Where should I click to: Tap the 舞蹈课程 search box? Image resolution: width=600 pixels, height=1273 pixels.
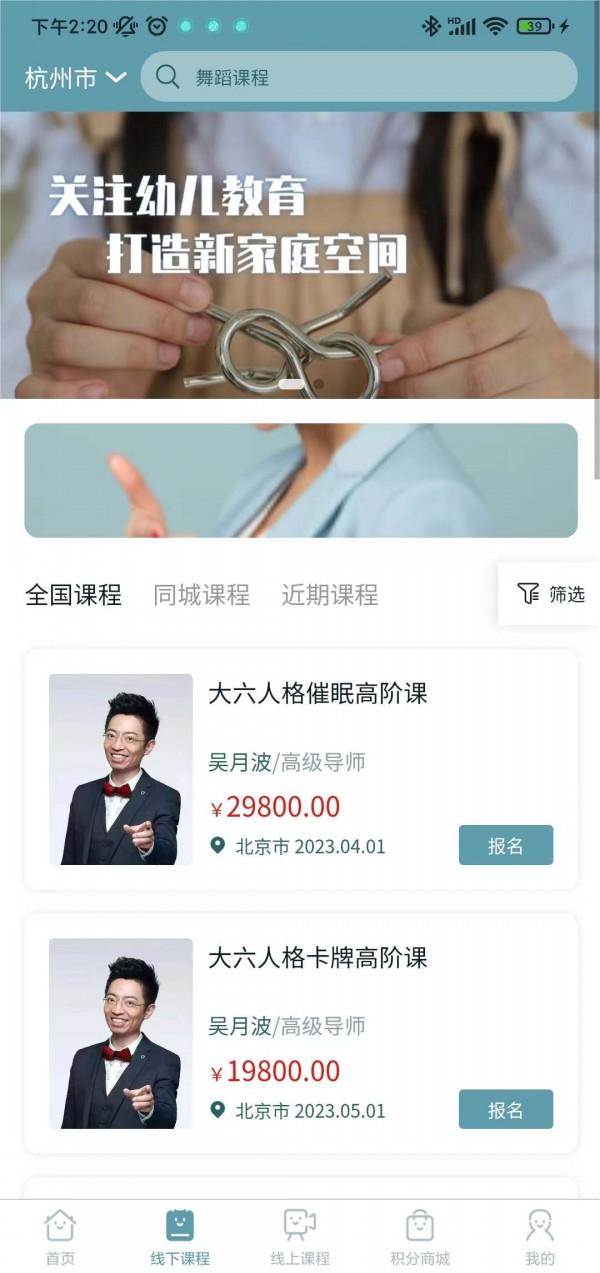click(x=359, y=77)
